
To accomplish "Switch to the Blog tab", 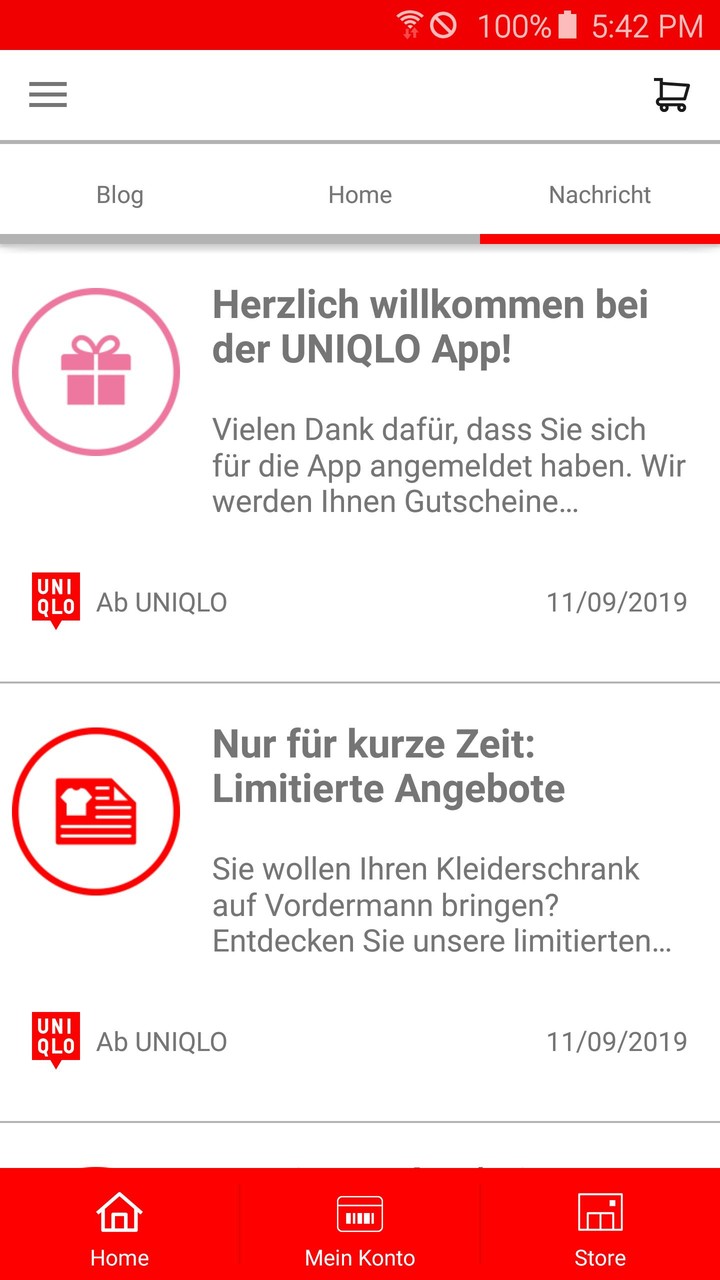I will tap(120, 195).
